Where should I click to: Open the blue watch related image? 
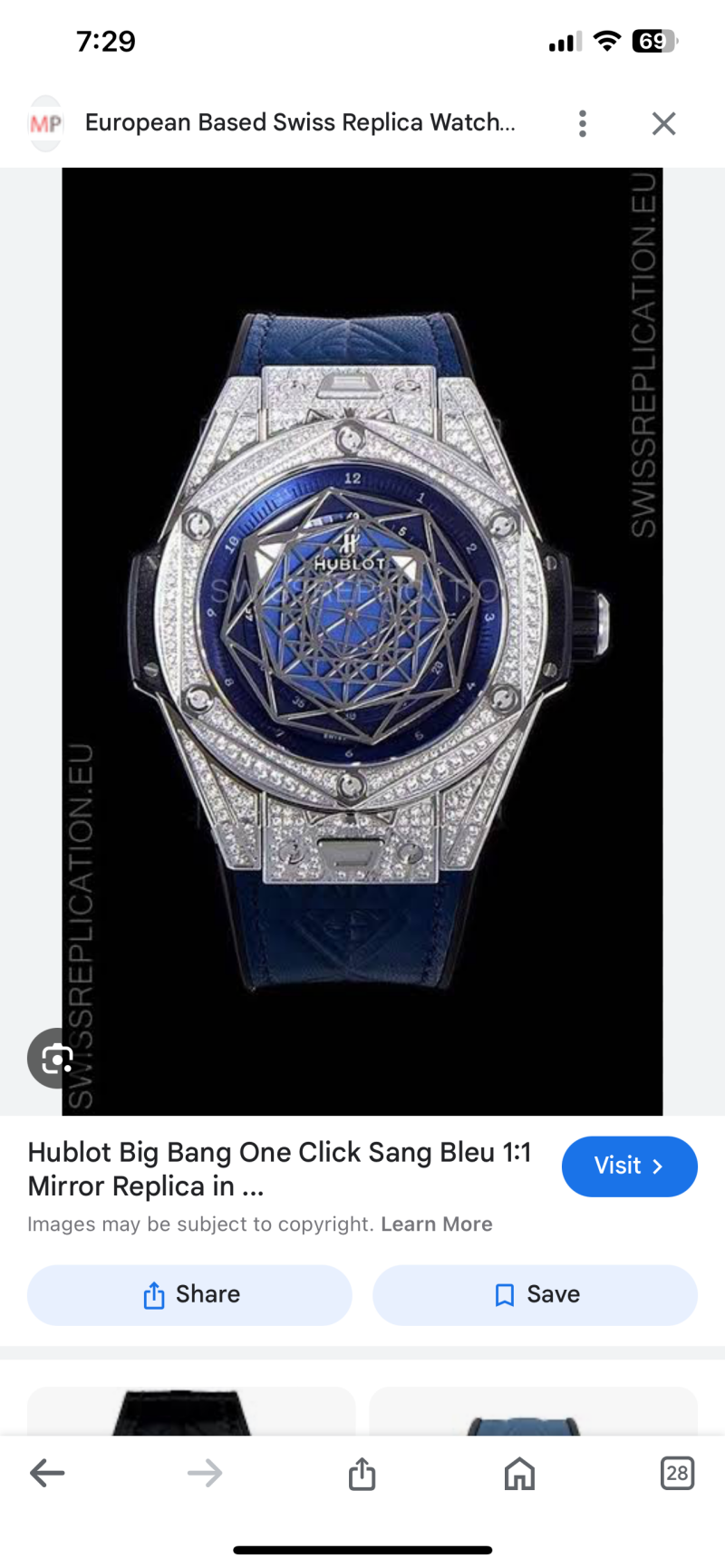click(x=533, y=1410)
